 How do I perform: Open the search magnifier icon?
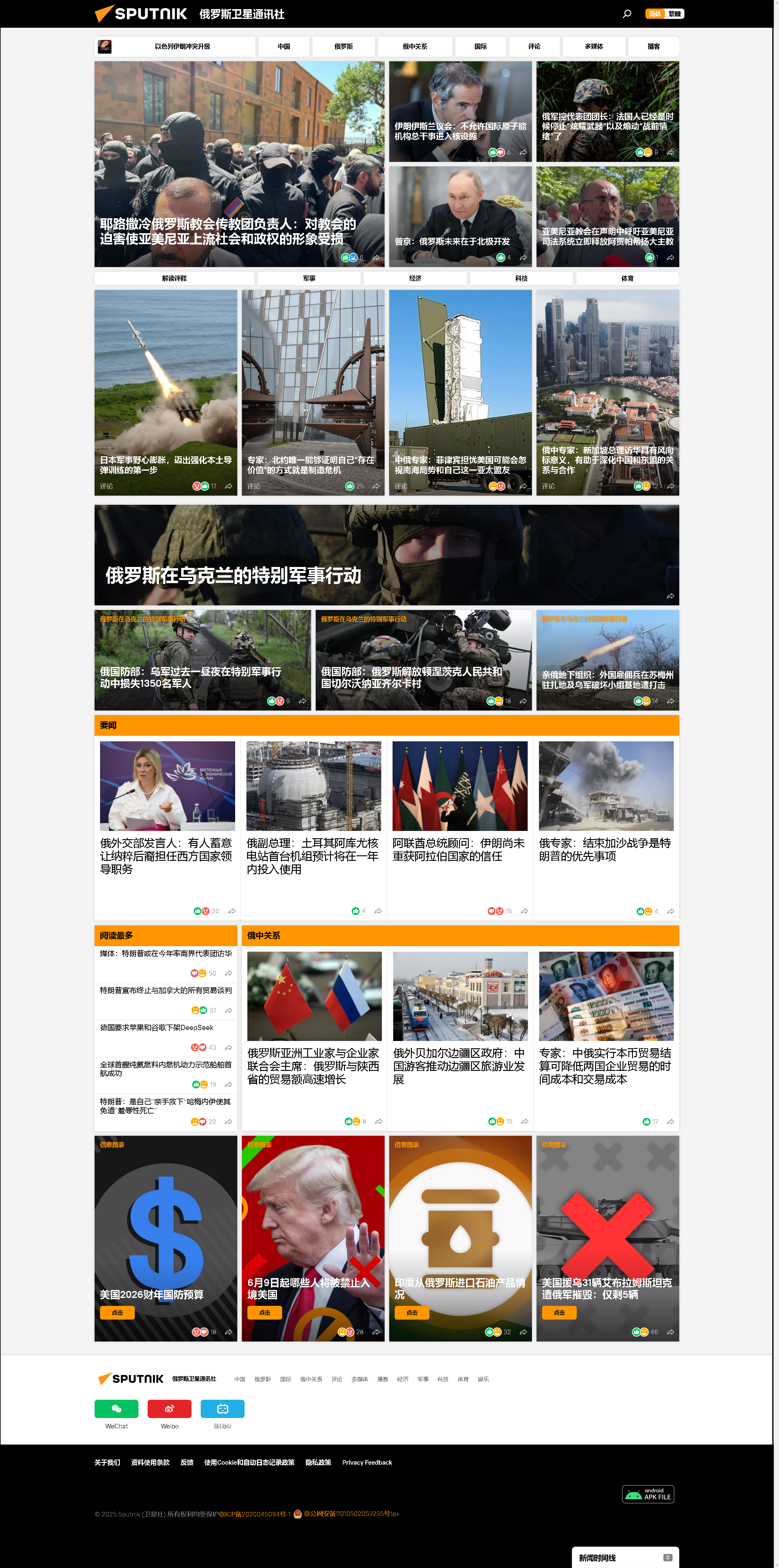tap(627, 13)
